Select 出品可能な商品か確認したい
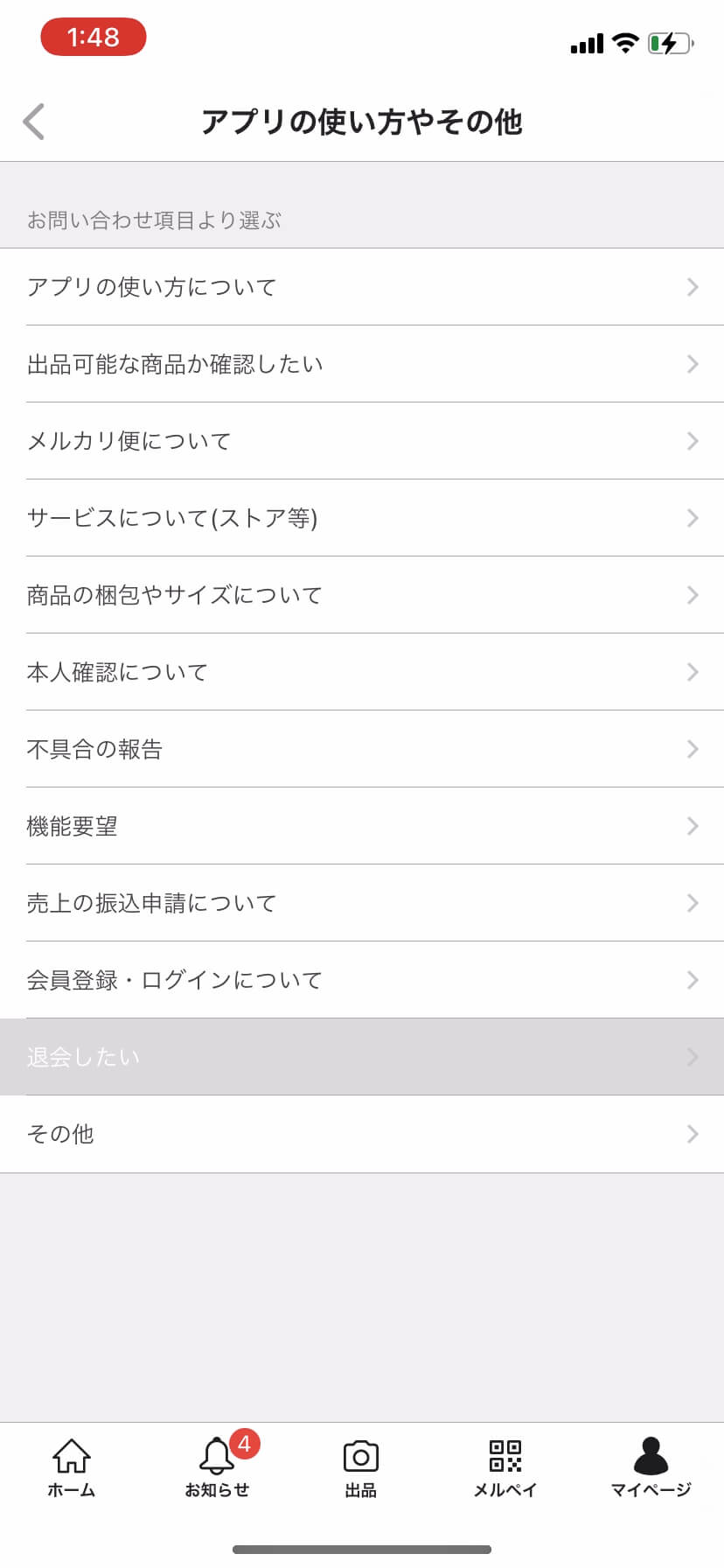The height and width of the screenshot is (1568, 724). (362, 364)
